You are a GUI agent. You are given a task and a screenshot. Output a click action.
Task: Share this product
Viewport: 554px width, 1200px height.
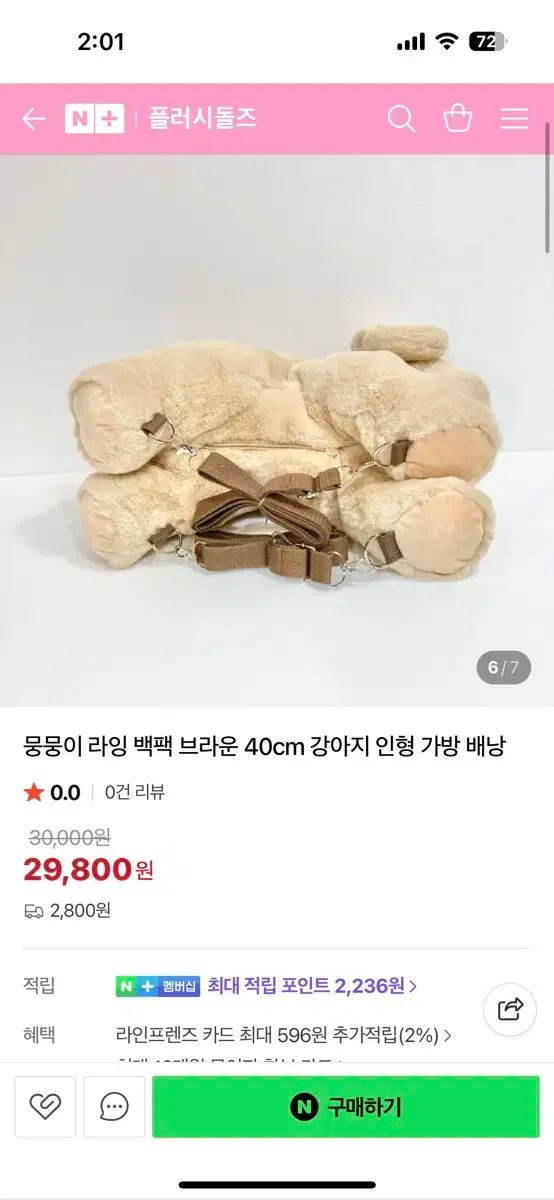tap(510, 1008)
